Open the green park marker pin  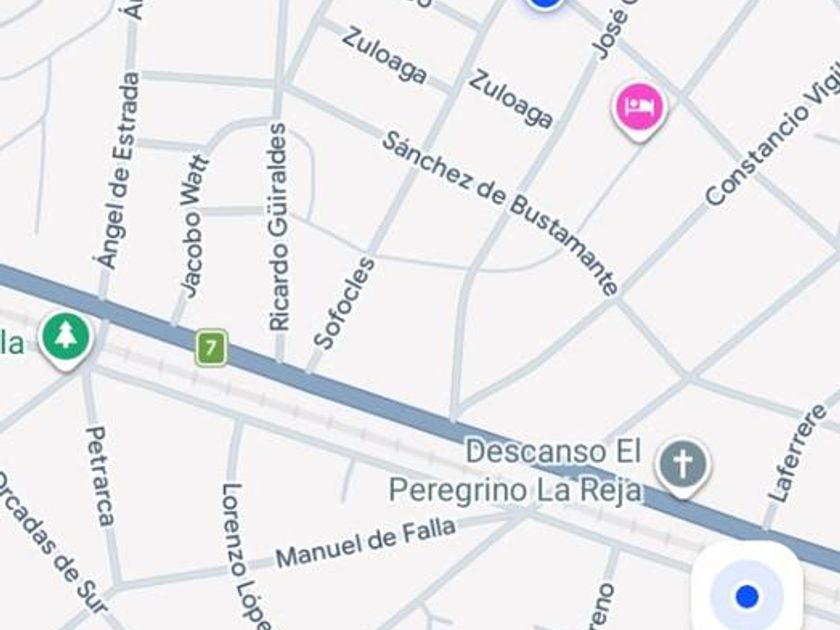click(65, 341)
